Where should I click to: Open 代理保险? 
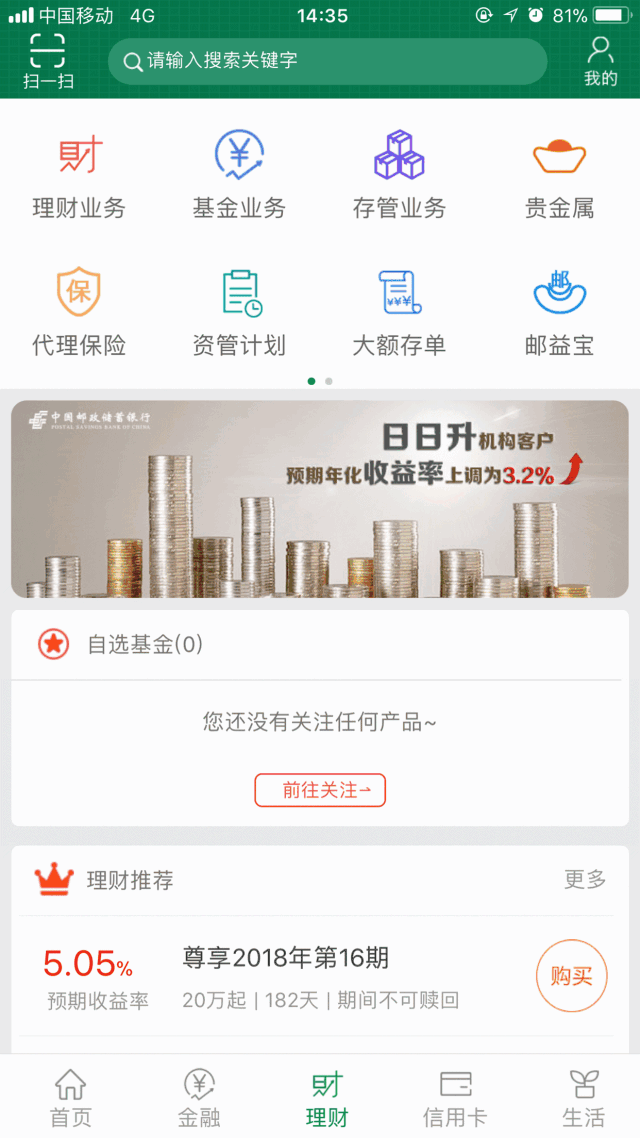click(79, 312)
